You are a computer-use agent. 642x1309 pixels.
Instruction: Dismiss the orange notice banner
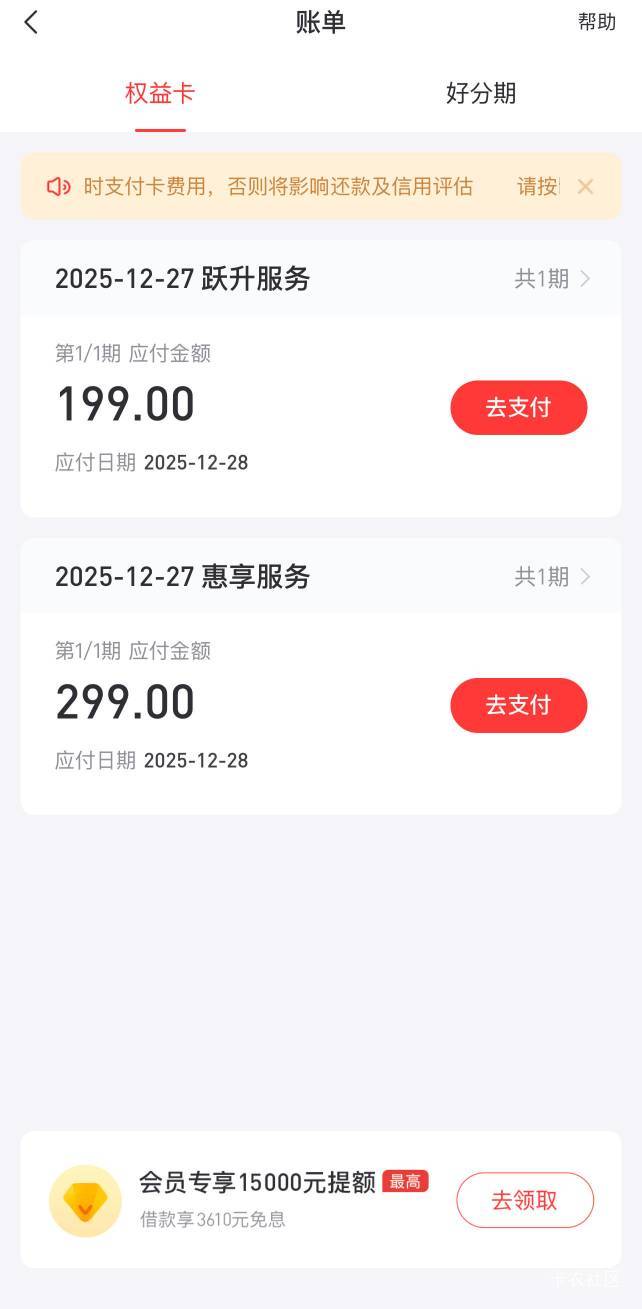coord(586,187)
